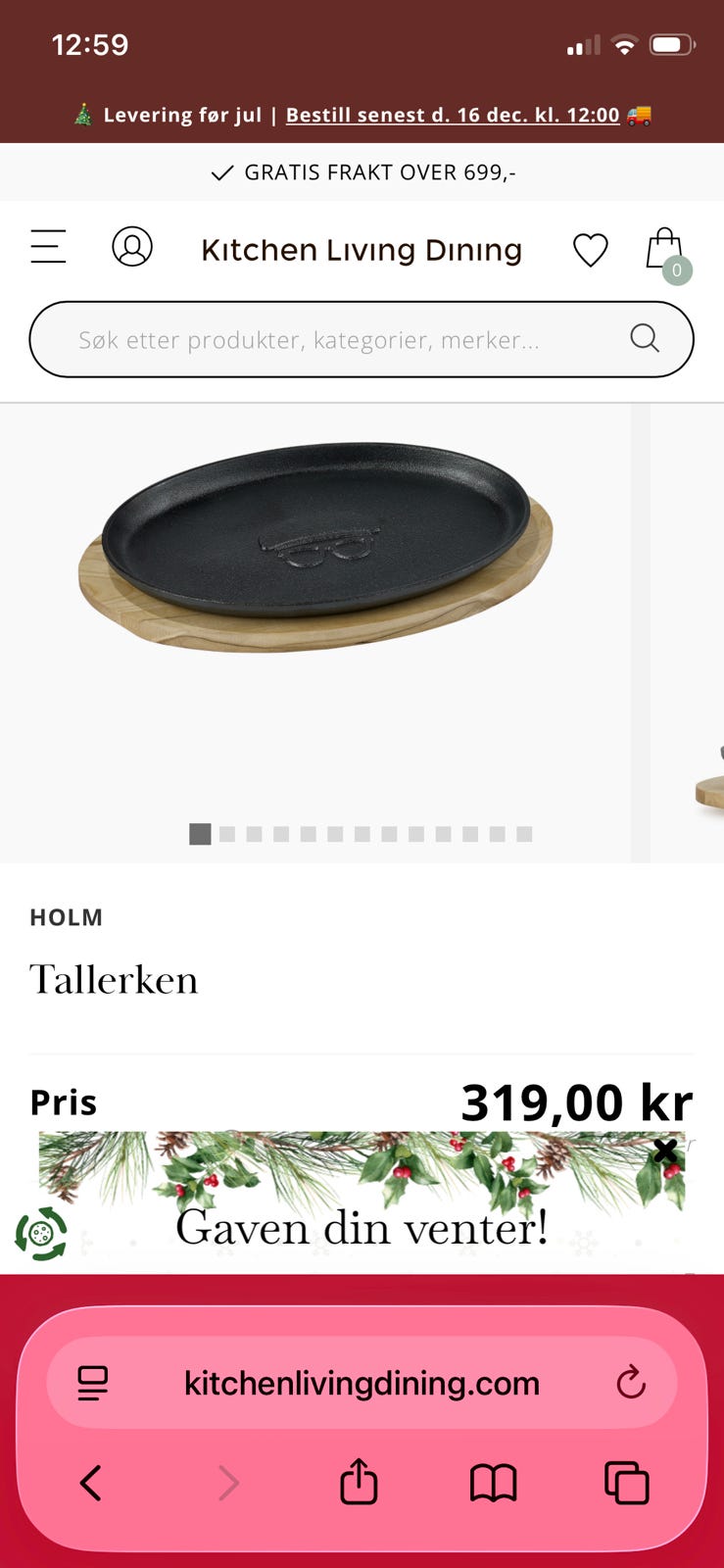Open the shopping bag cart

pyautogui.click(x=664, y=249)
